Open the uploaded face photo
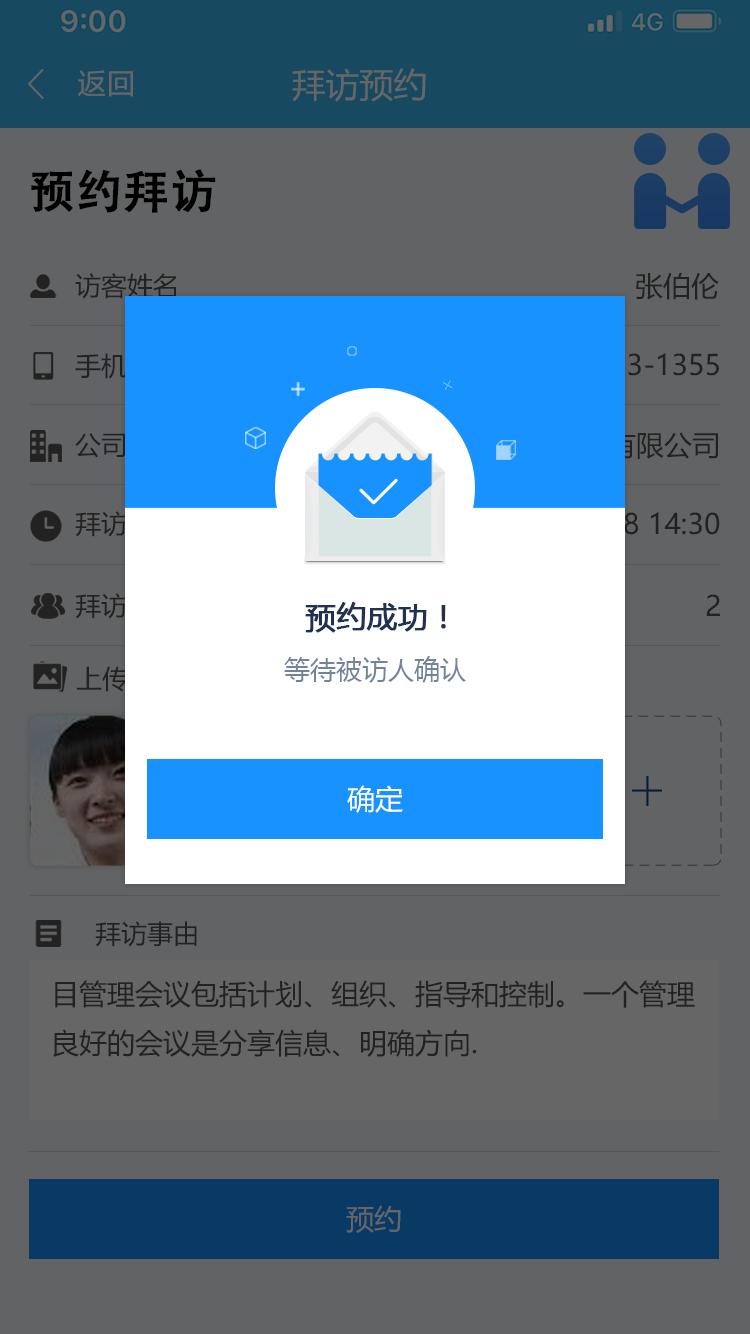This screenshot has height=1334, width=750. (79, 790)
